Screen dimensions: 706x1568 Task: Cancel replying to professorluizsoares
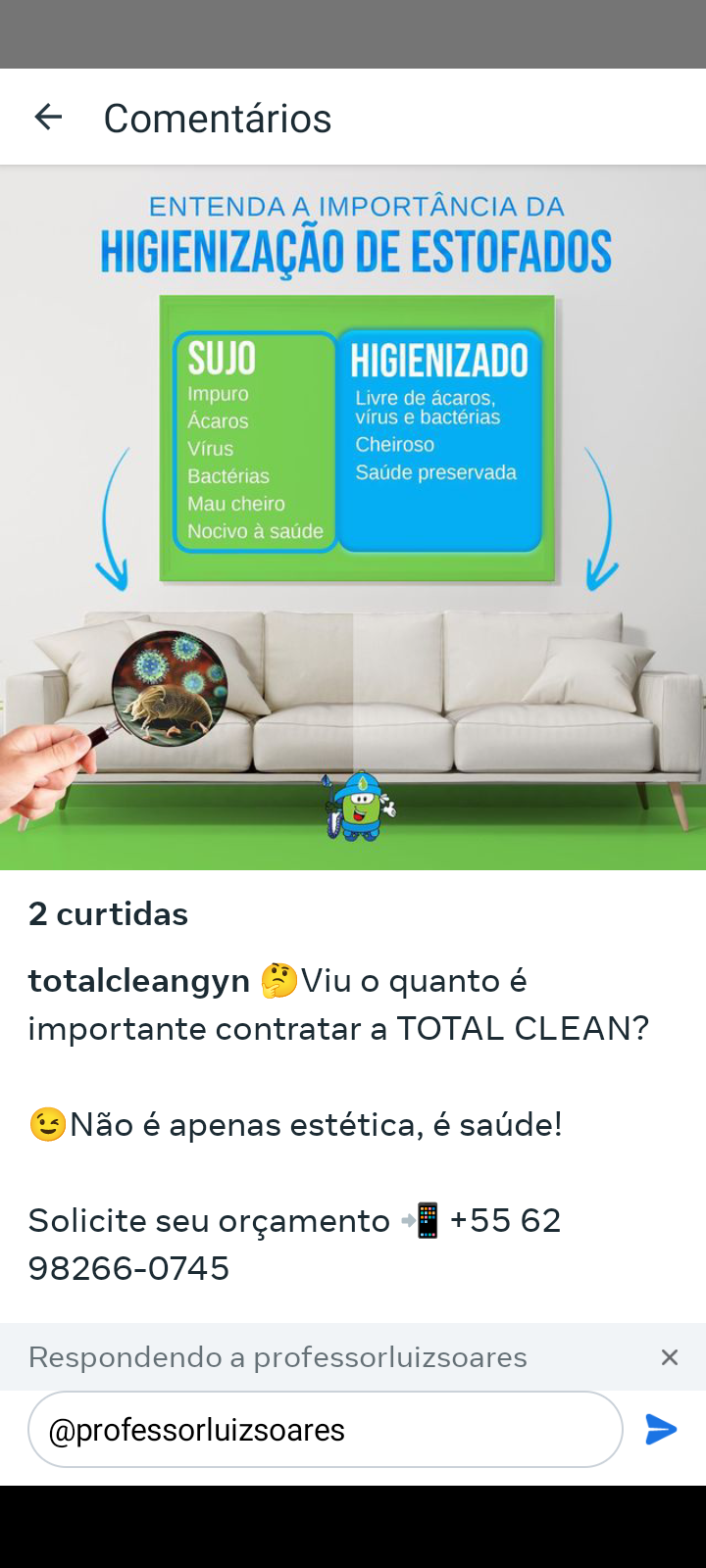coord(670,1357)
